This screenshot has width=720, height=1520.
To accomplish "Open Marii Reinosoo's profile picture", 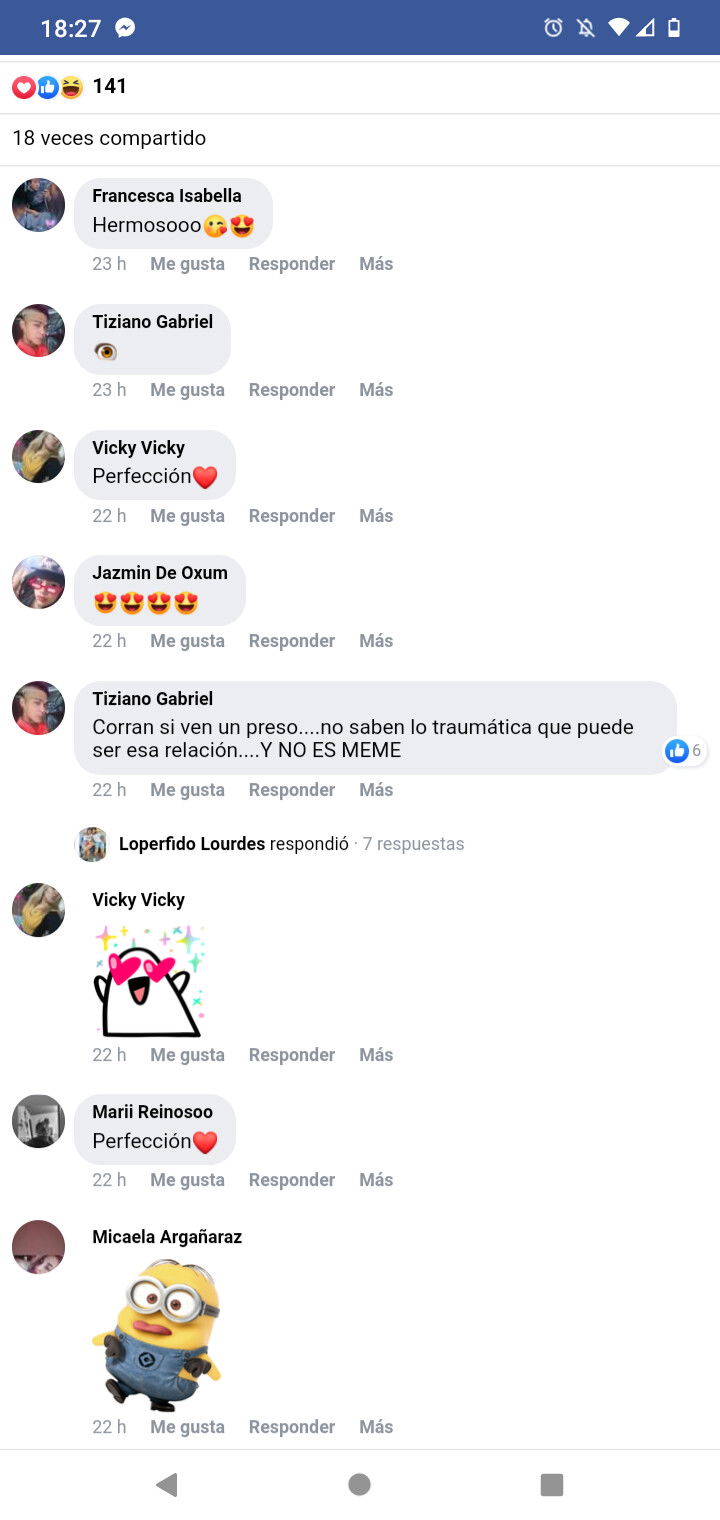I will 38,1121.
